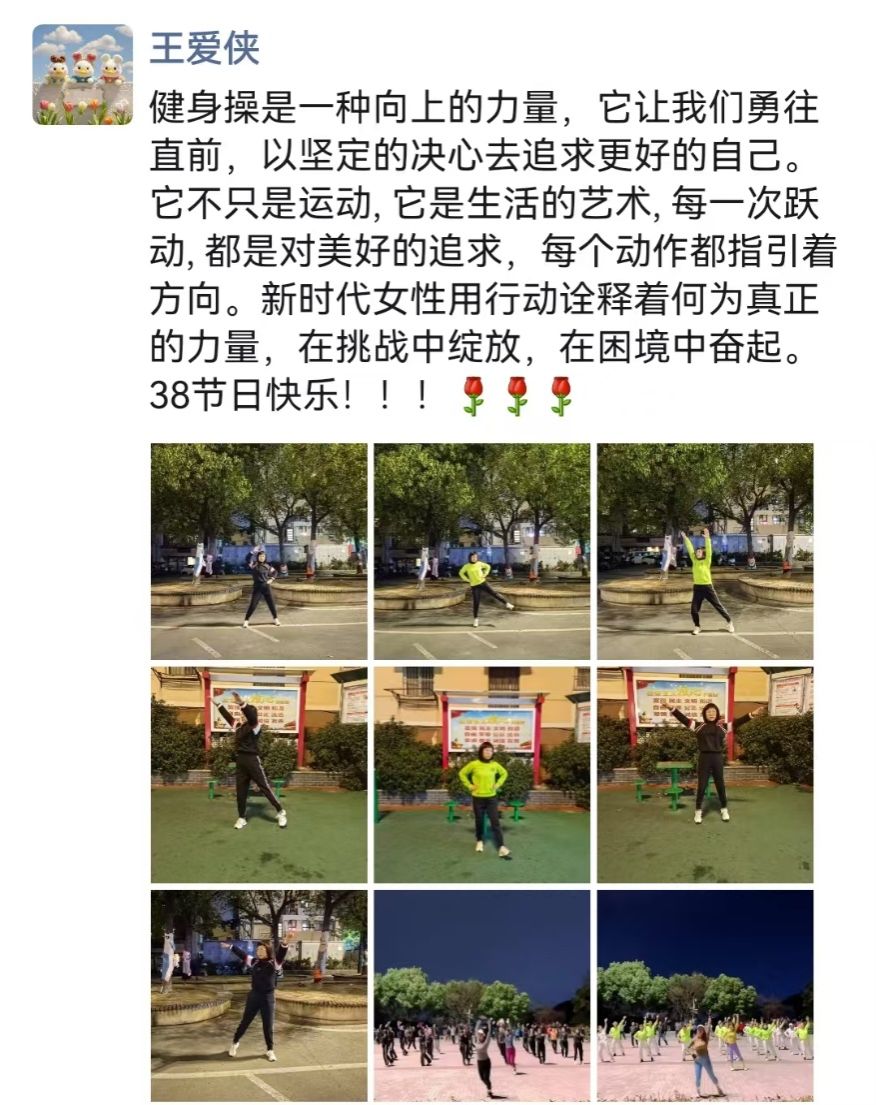
Task: Open night photo of woman in black, arms raised, under trees
Action: click(258, 996)
